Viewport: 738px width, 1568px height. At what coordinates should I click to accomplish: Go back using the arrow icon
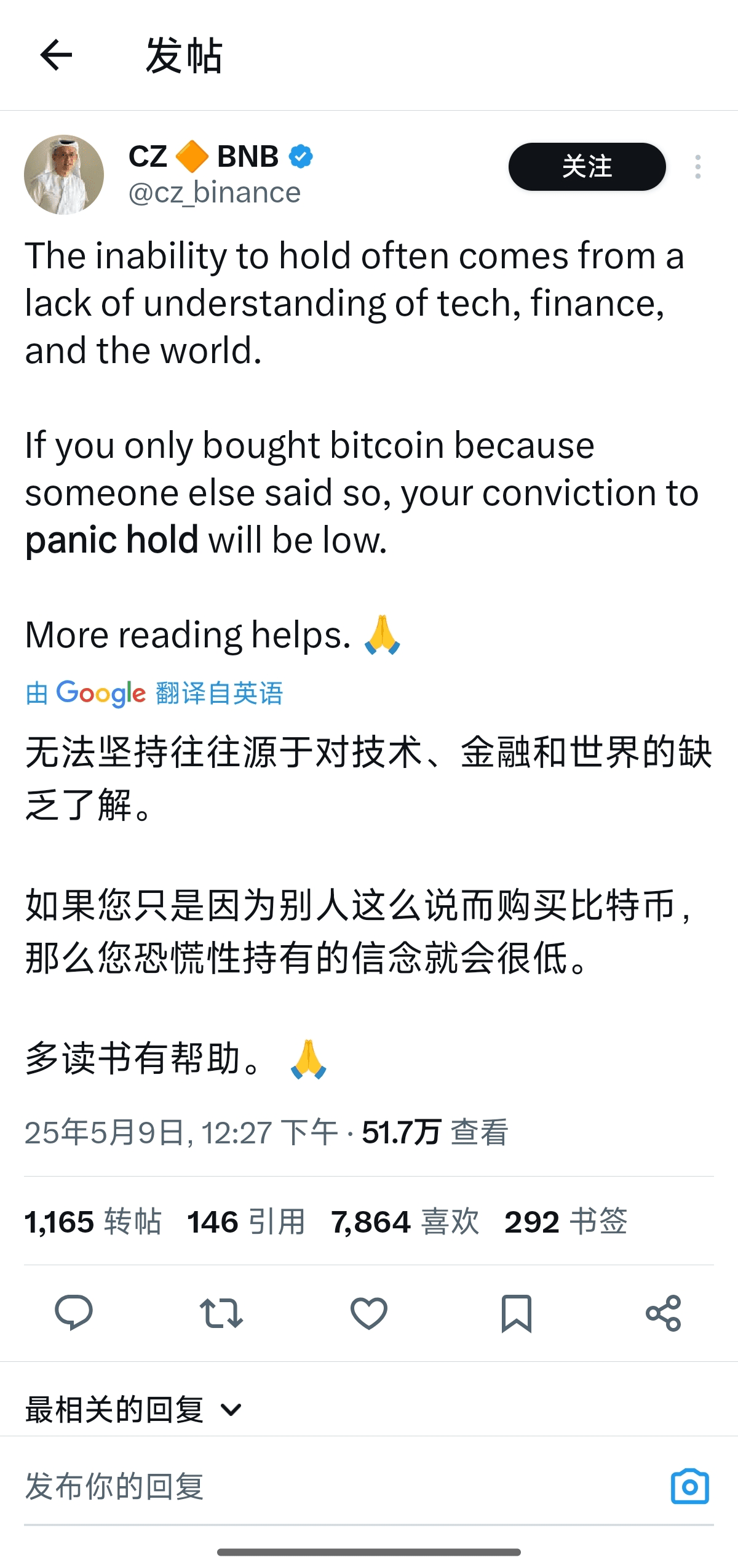56,55
